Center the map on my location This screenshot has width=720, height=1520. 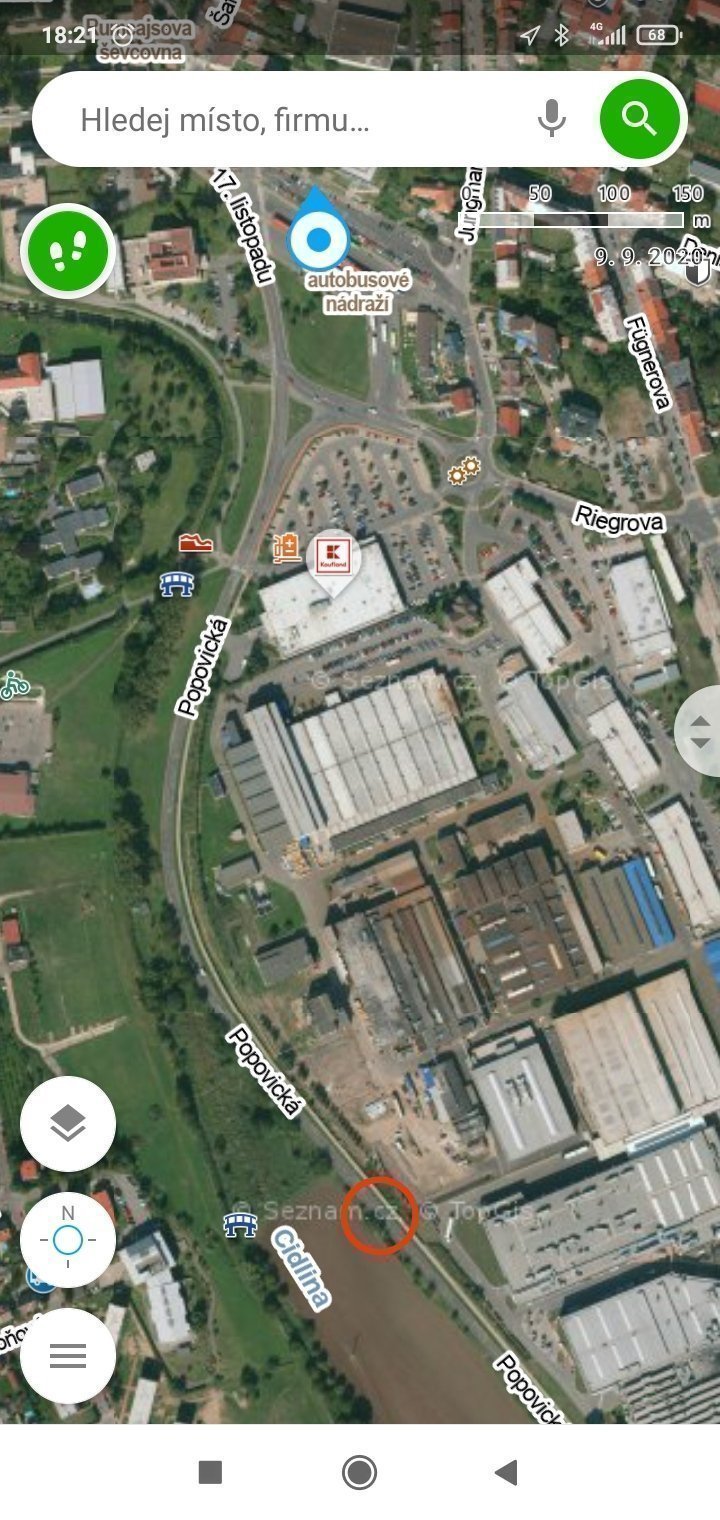pyautogui.click(x=68, y=1240)
